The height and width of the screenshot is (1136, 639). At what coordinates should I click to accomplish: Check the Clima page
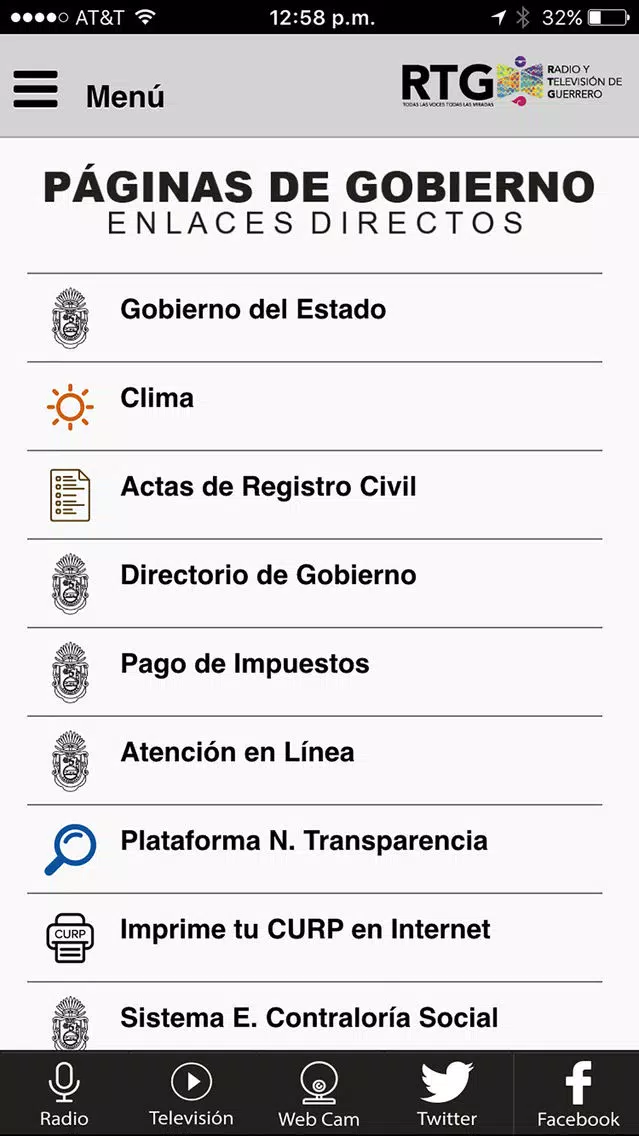[314, 406]
